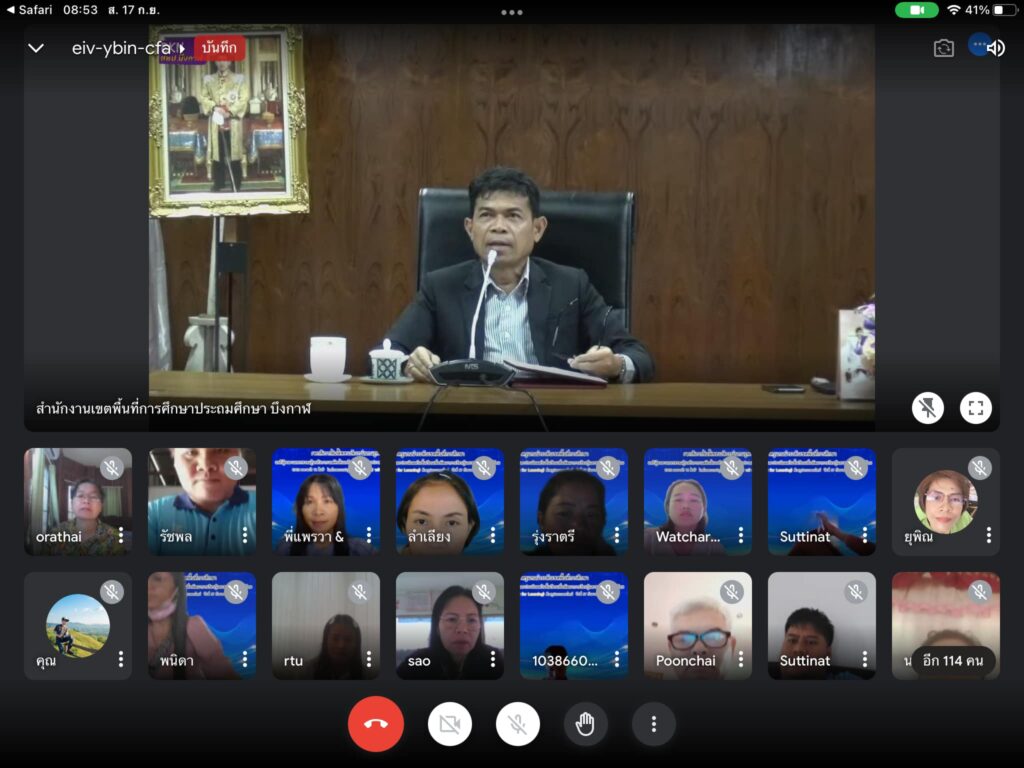This screenshot has height=768, width=1024.
Task: View the other 114 participants
Action: 953,661
